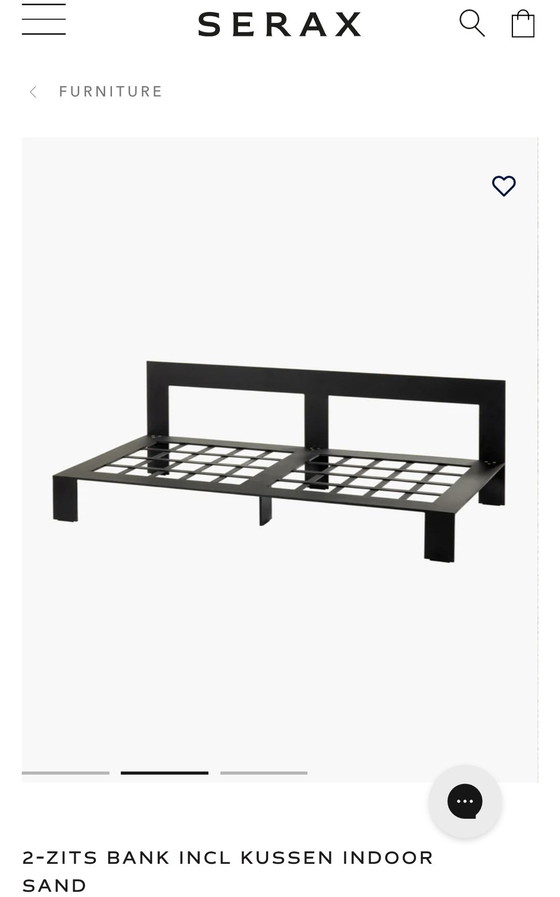Tap the search magnifier icon
The height and width of the screenshot is (897, 560).
click(472, 23)
